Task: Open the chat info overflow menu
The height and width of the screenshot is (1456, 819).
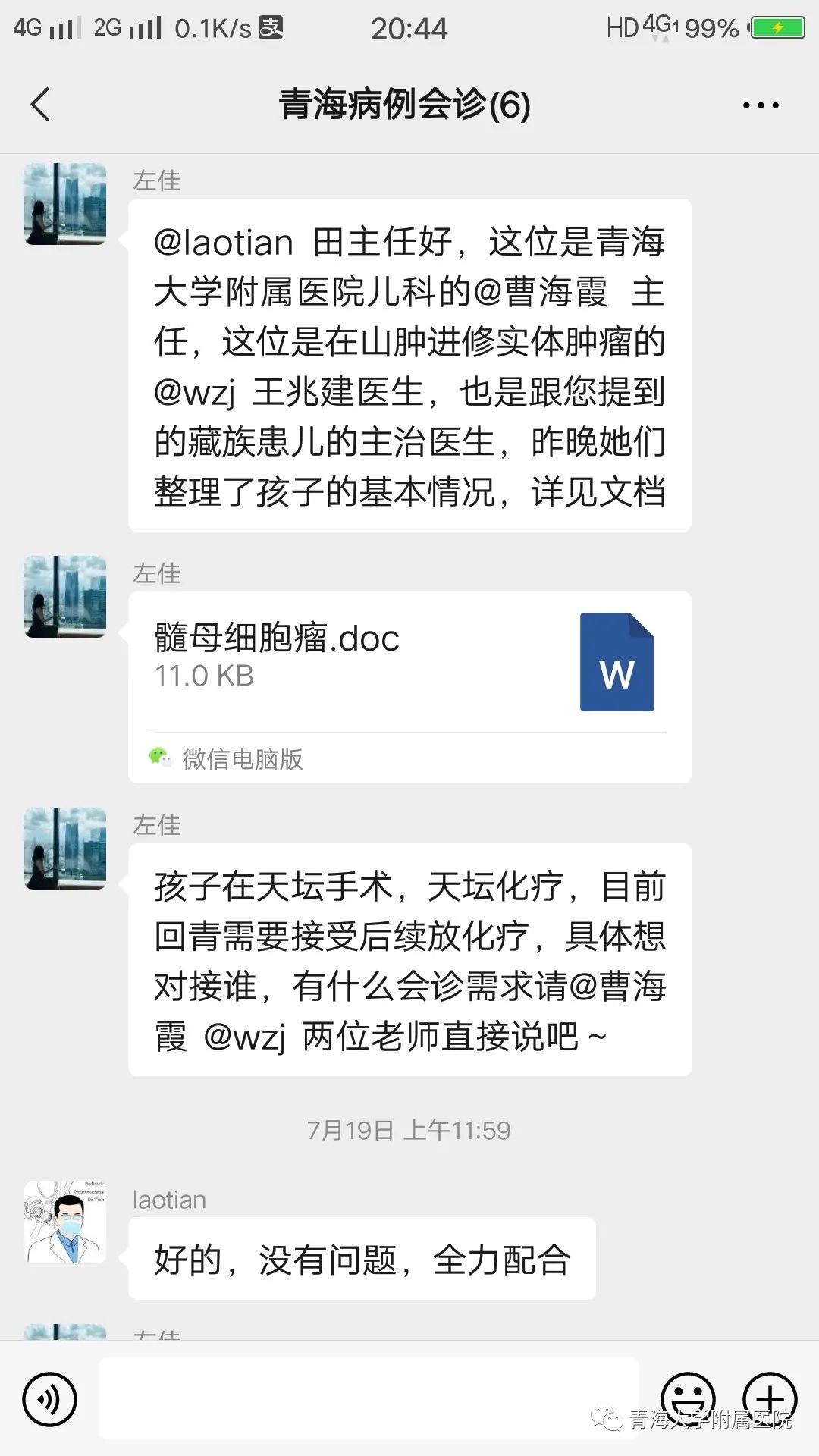Action: (761, 105)
